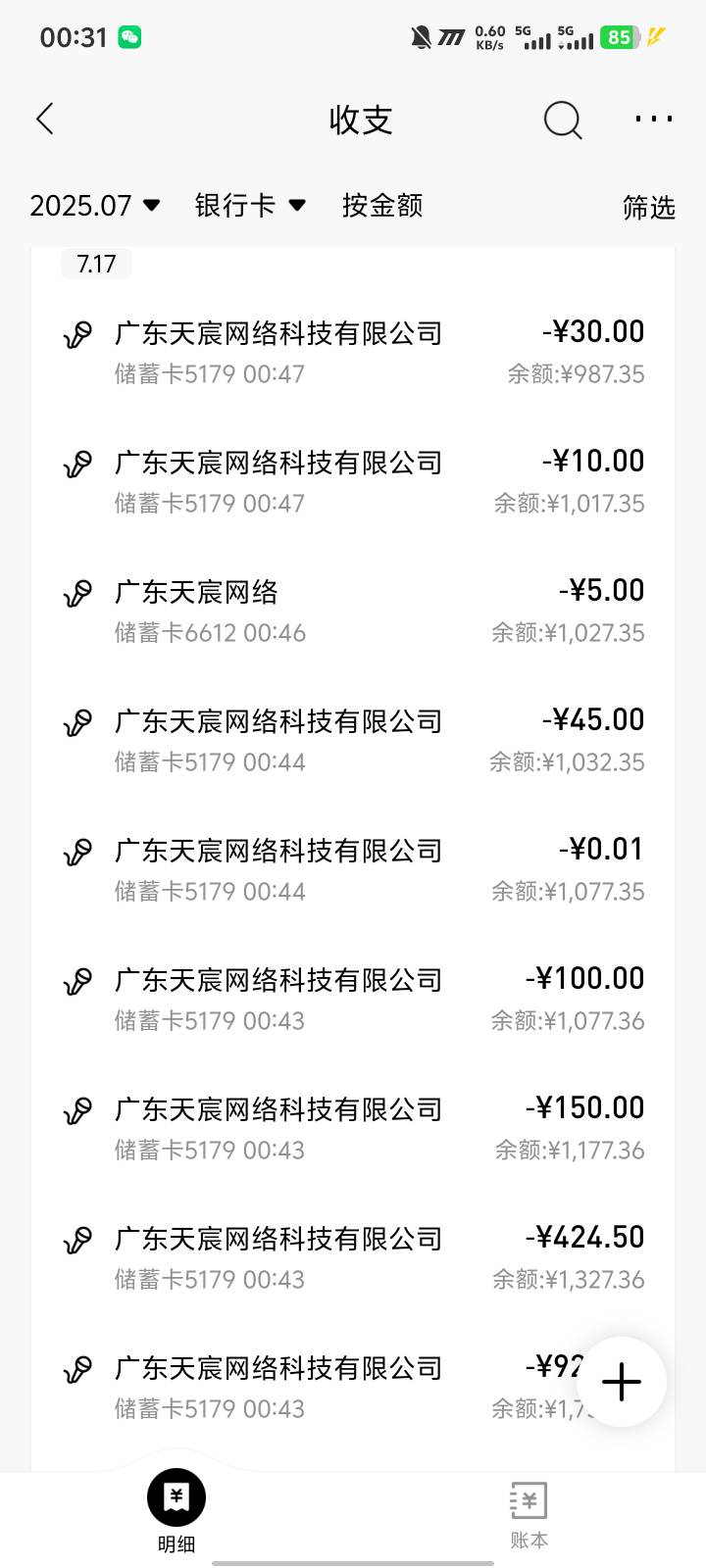
Task: Open search for transactions
Action: pos(563,120)
